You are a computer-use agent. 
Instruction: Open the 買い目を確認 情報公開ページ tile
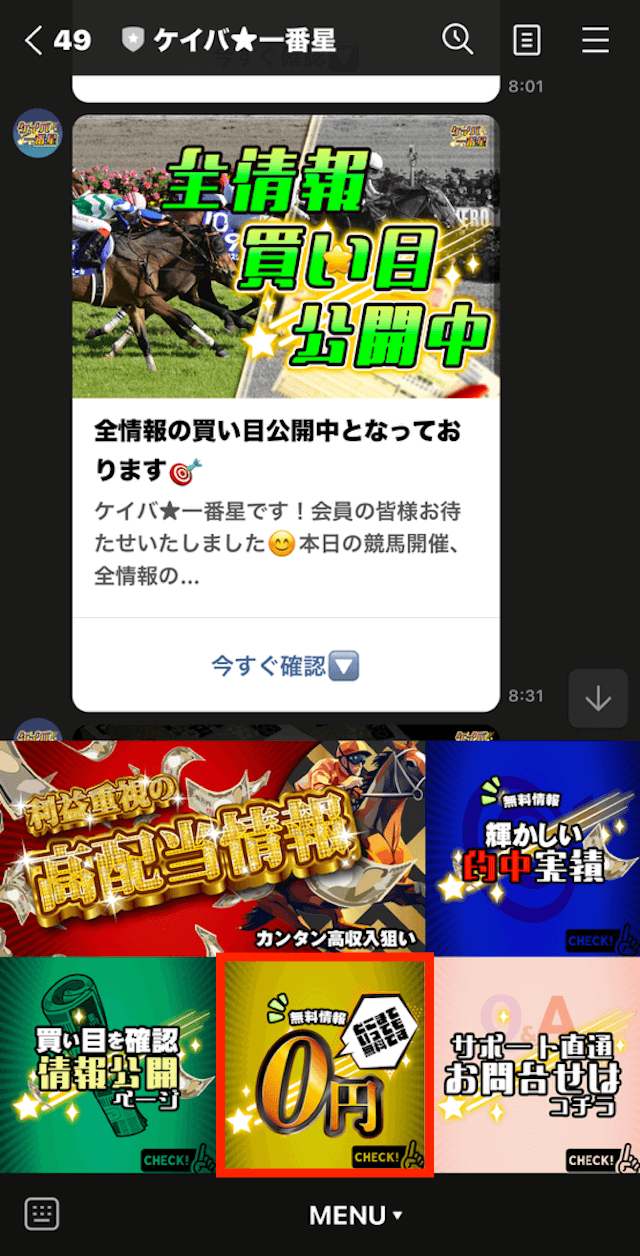[107, 1065]
